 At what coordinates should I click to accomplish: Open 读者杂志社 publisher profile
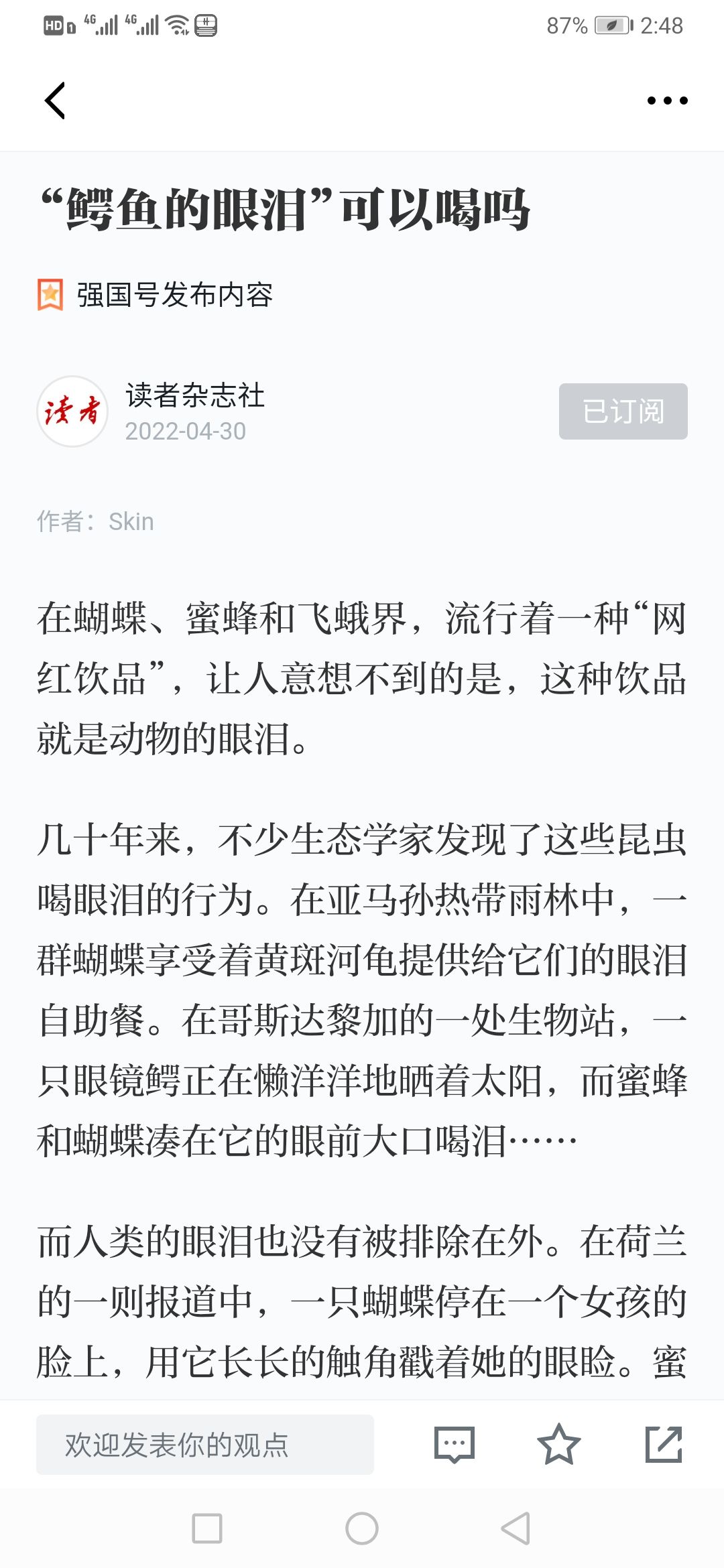click(x=195, y=395)
